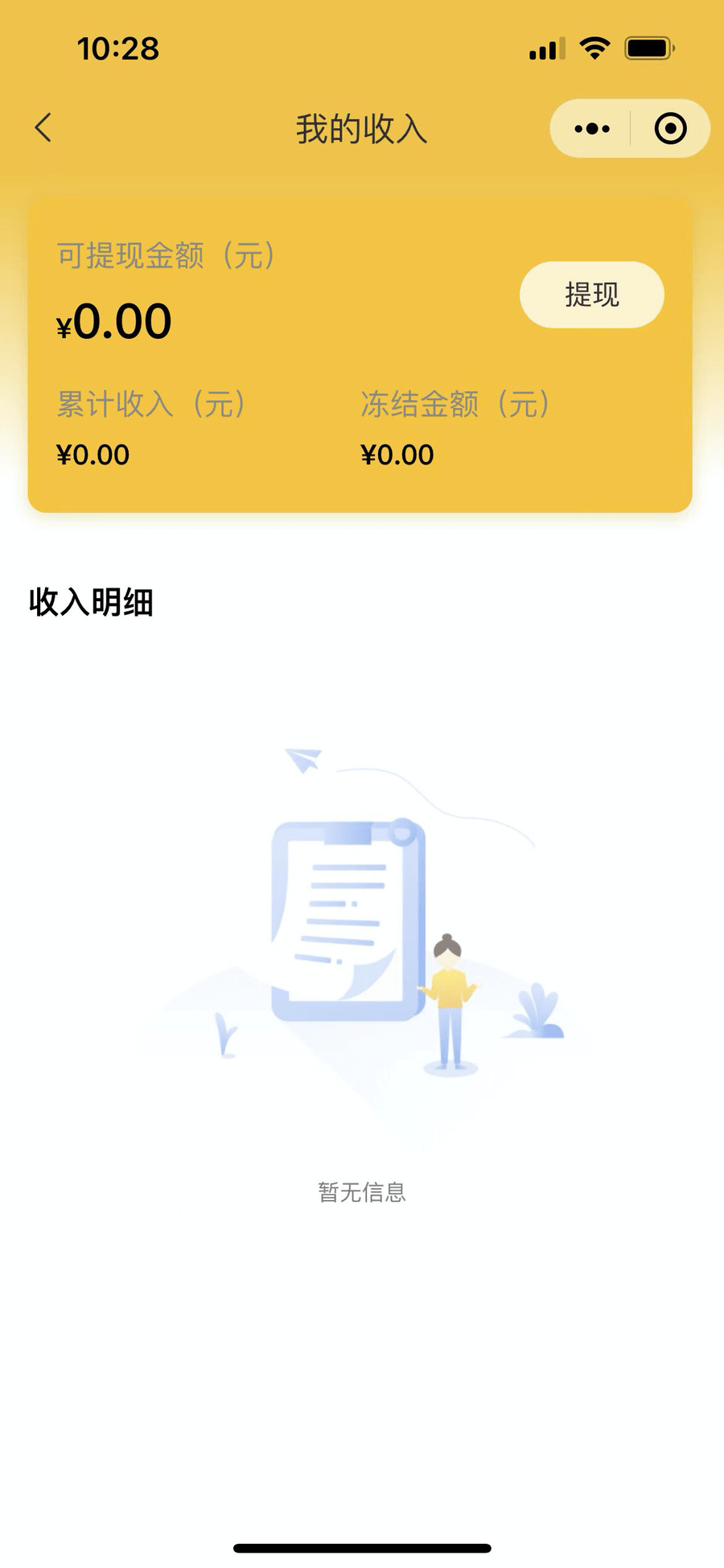
Task: Tap the back arrow to exit 我的收入
Action: pyautogui.click(x=43, y=127)
